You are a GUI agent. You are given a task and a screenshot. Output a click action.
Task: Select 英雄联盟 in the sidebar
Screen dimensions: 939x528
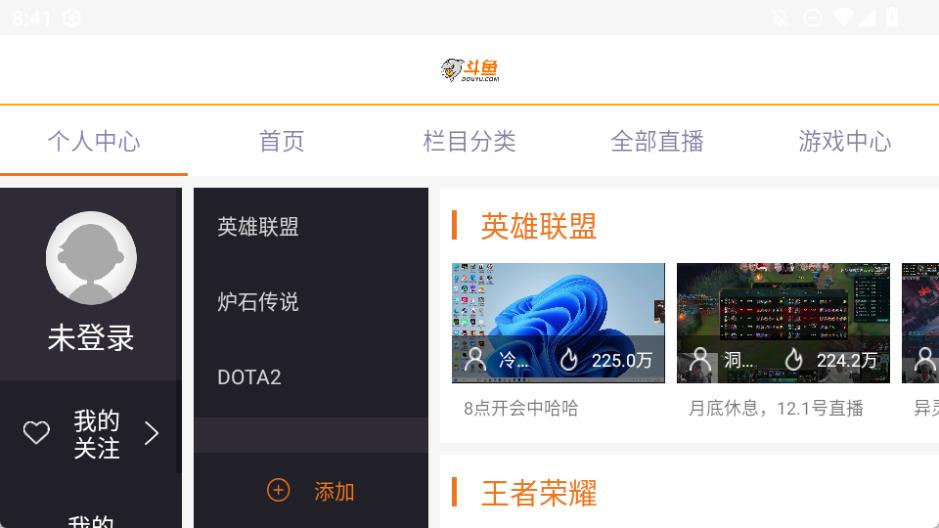coord(259,227)
